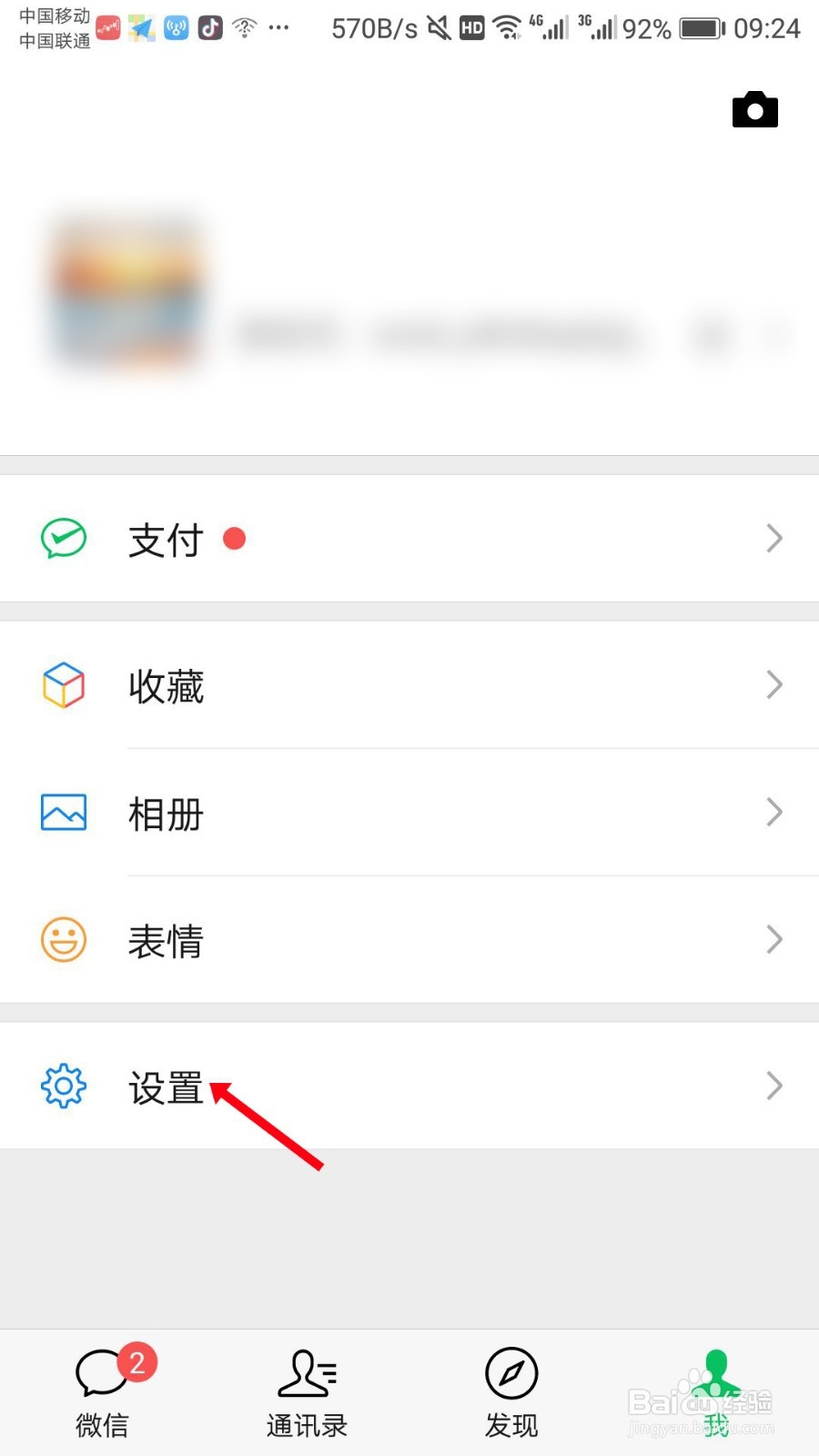Expand the Settings row chevron

774,1085
